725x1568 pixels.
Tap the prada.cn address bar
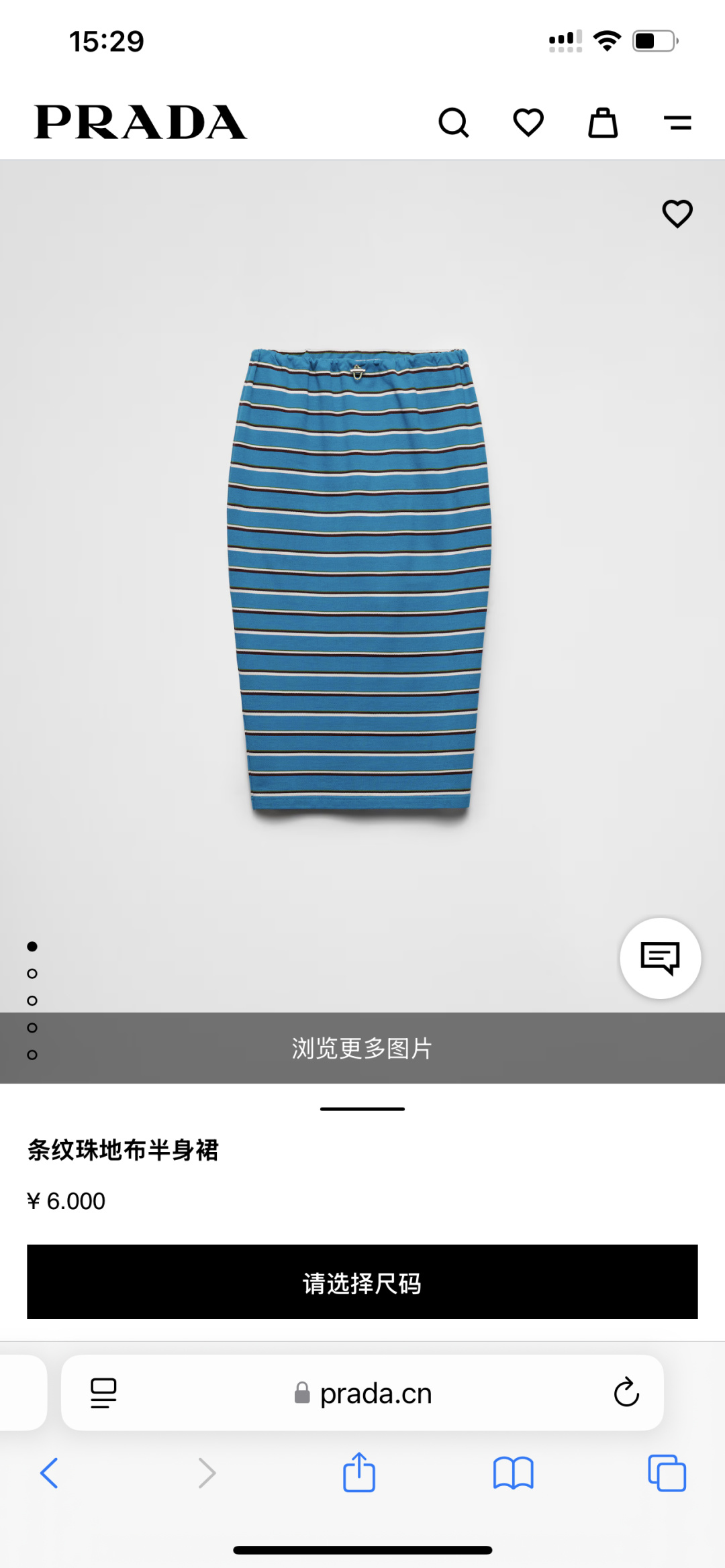pos(376,1394)
